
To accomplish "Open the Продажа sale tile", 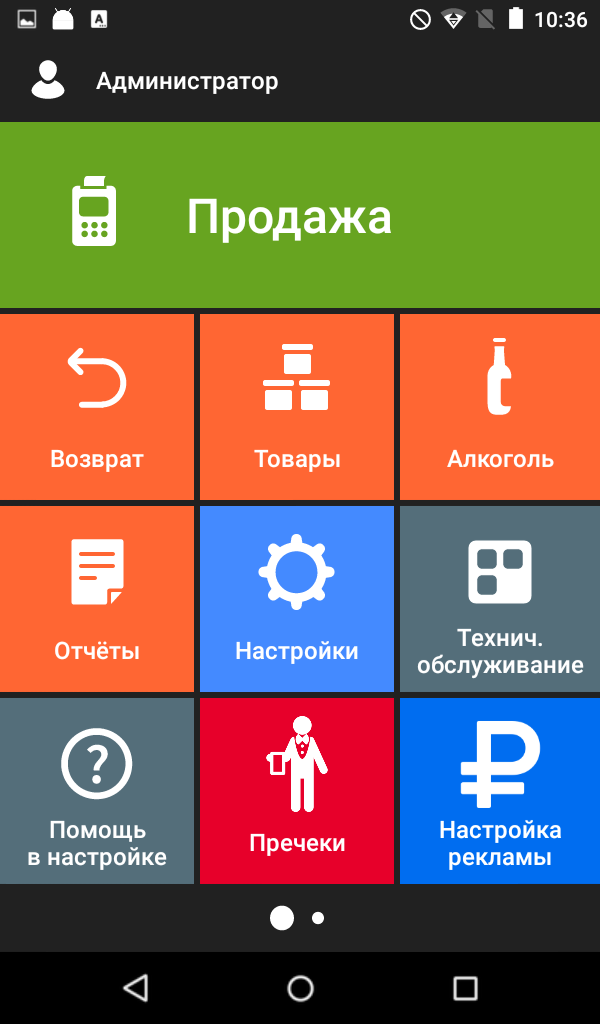I will pos(300,215).
